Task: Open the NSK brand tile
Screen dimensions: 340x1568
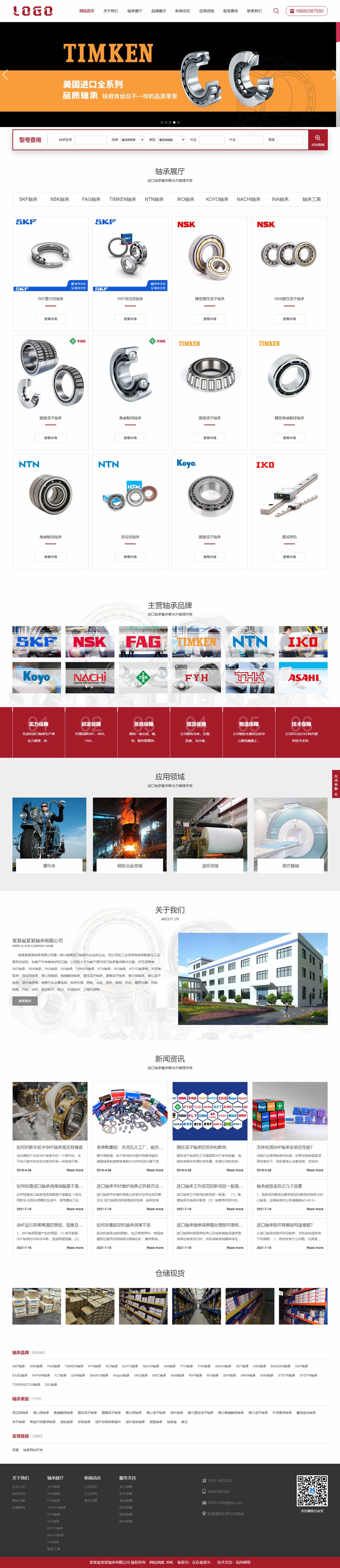Action: [x=89, y=642]
